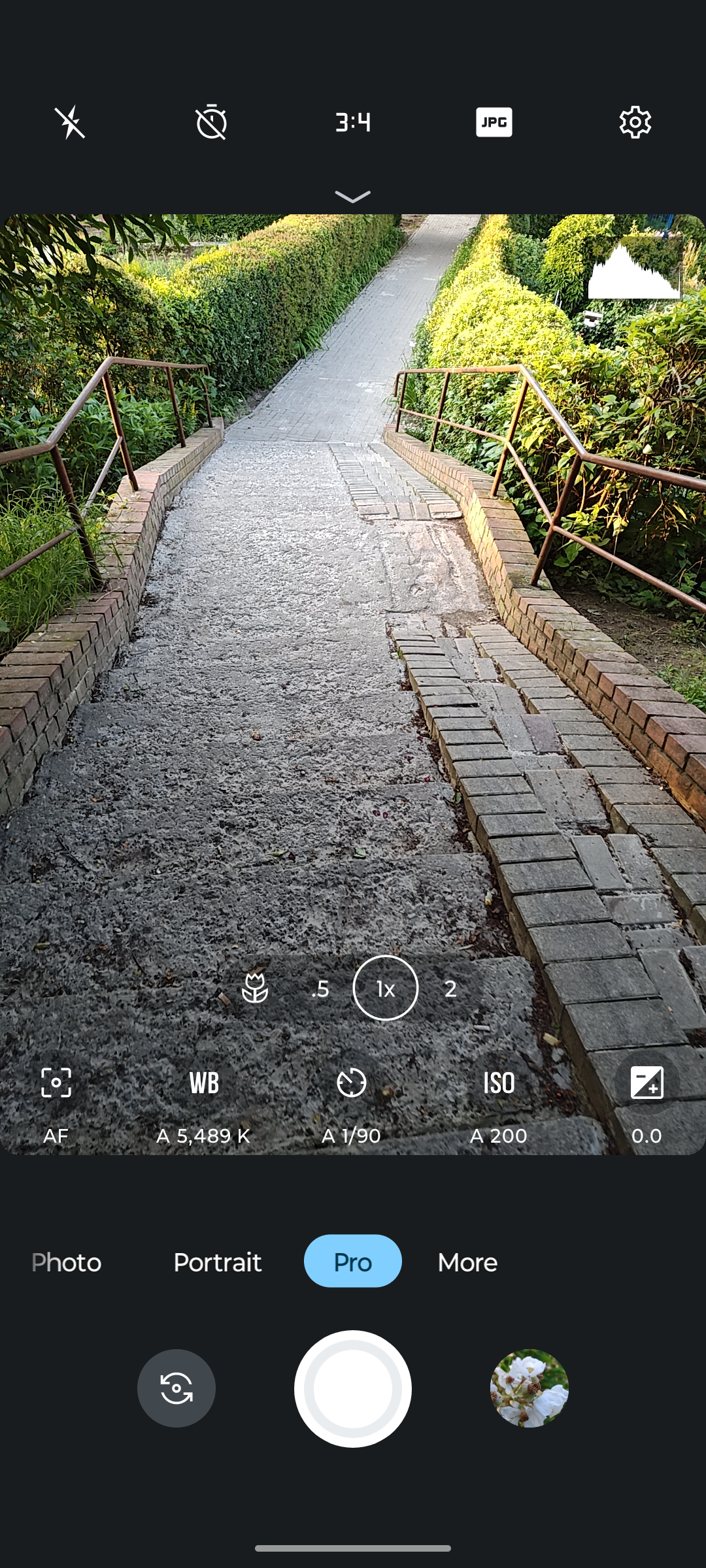Change the 3:4 aspect ratio

point(353,122)
